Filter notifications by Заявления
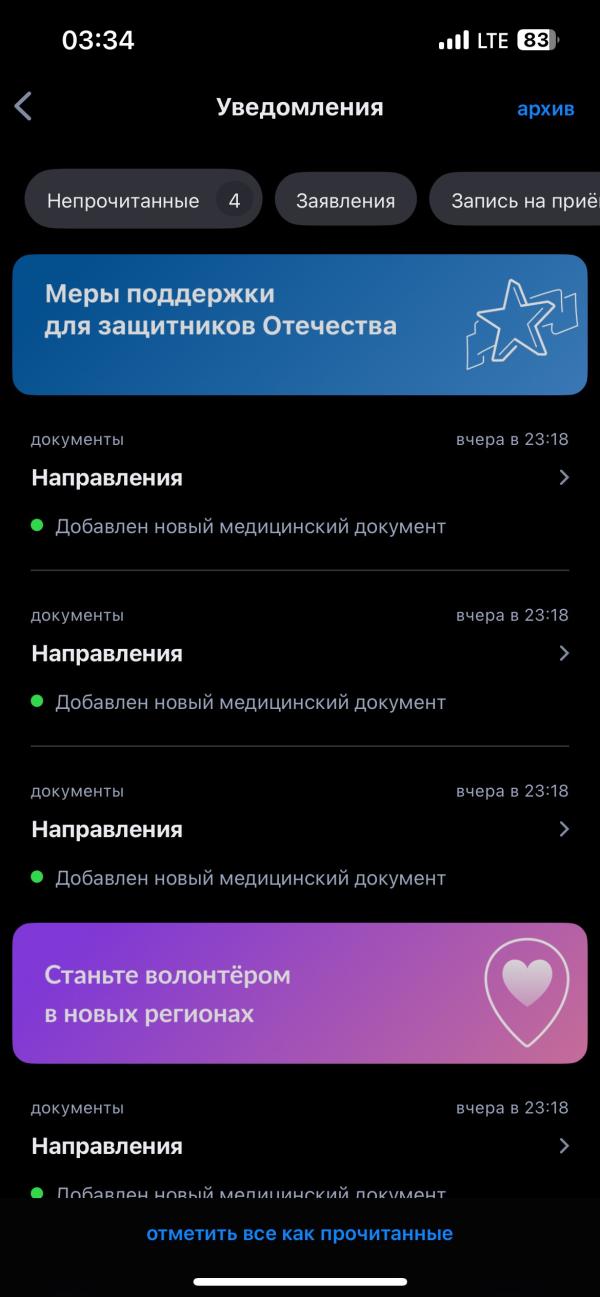This screenshot has height=1297, width=600. pos(345,200)
